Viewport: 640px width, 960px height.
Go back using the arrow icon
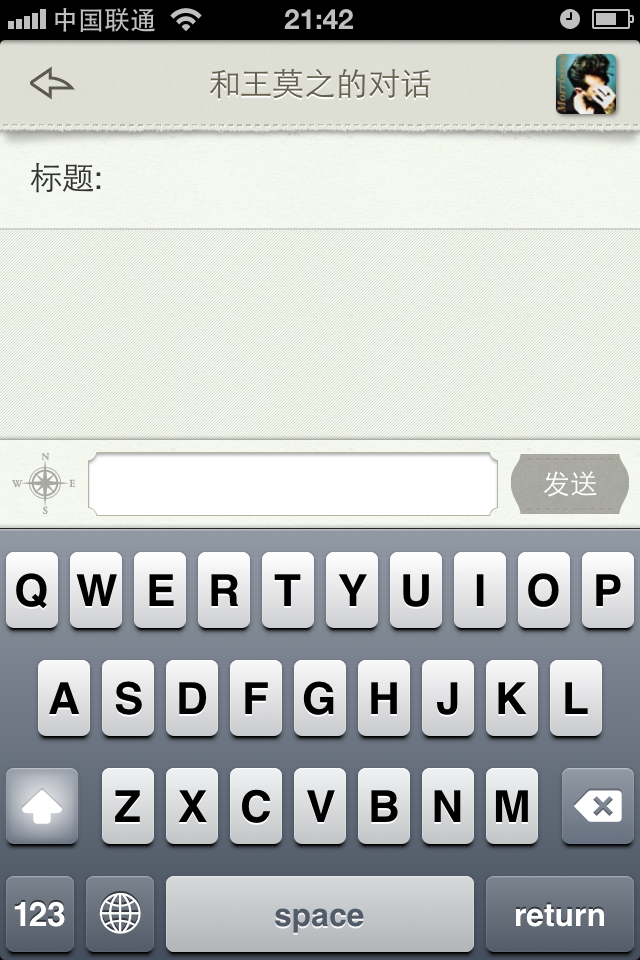[52, 84]
